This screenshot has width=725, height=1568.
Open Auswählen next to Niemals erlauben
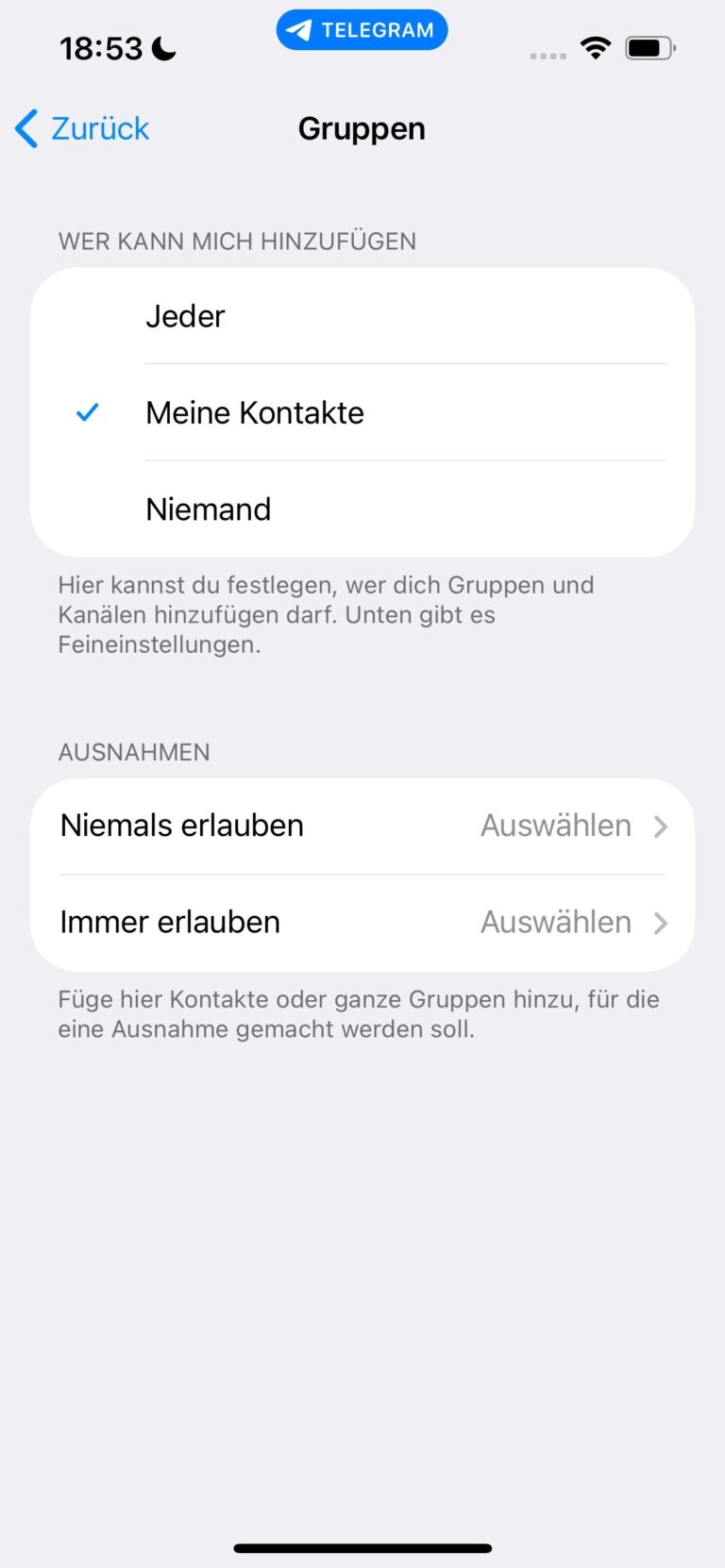pyautogui.click(x=556, y=825)
